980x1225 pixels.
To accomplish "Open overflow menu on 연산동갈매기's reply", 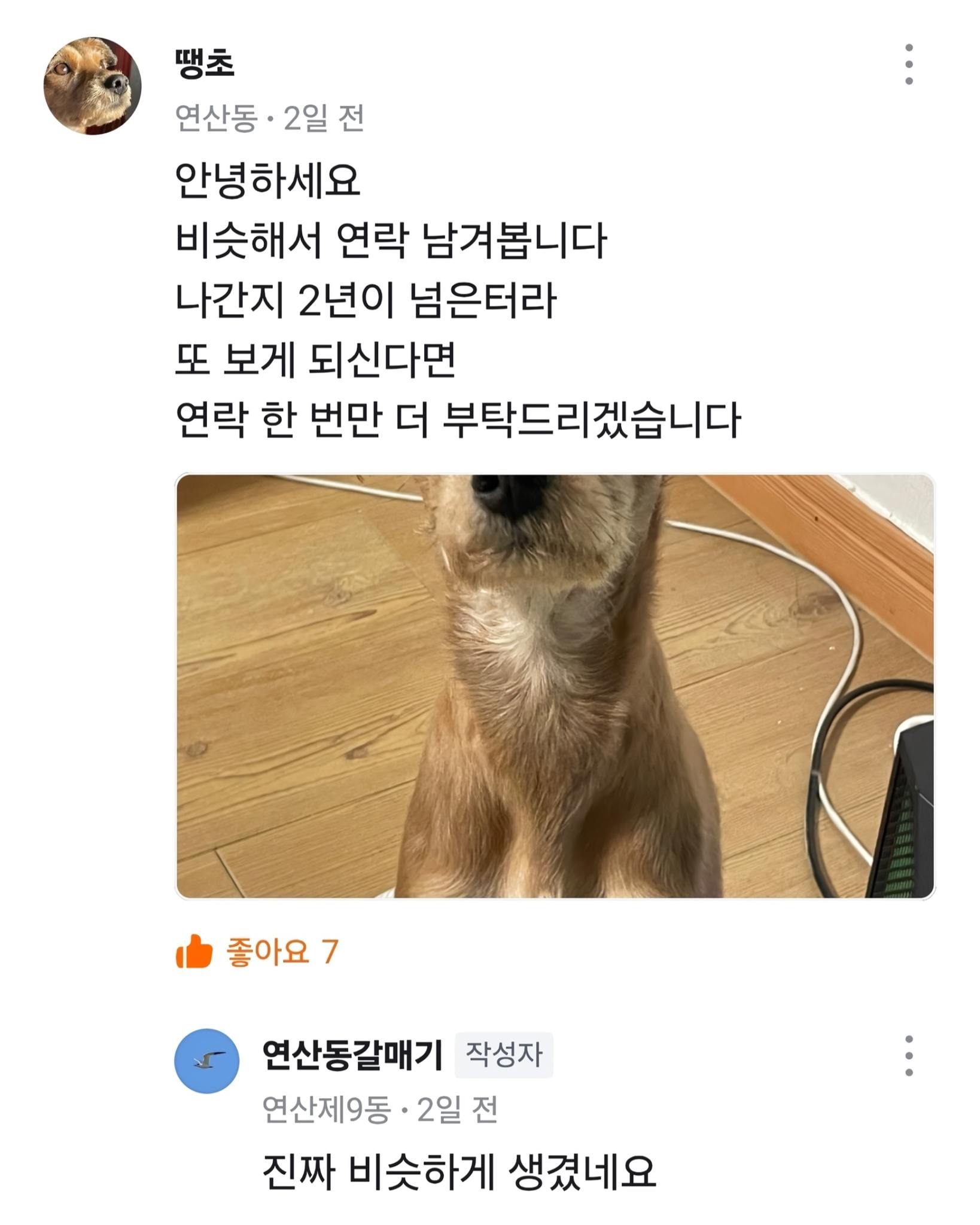I will 908,1056.
